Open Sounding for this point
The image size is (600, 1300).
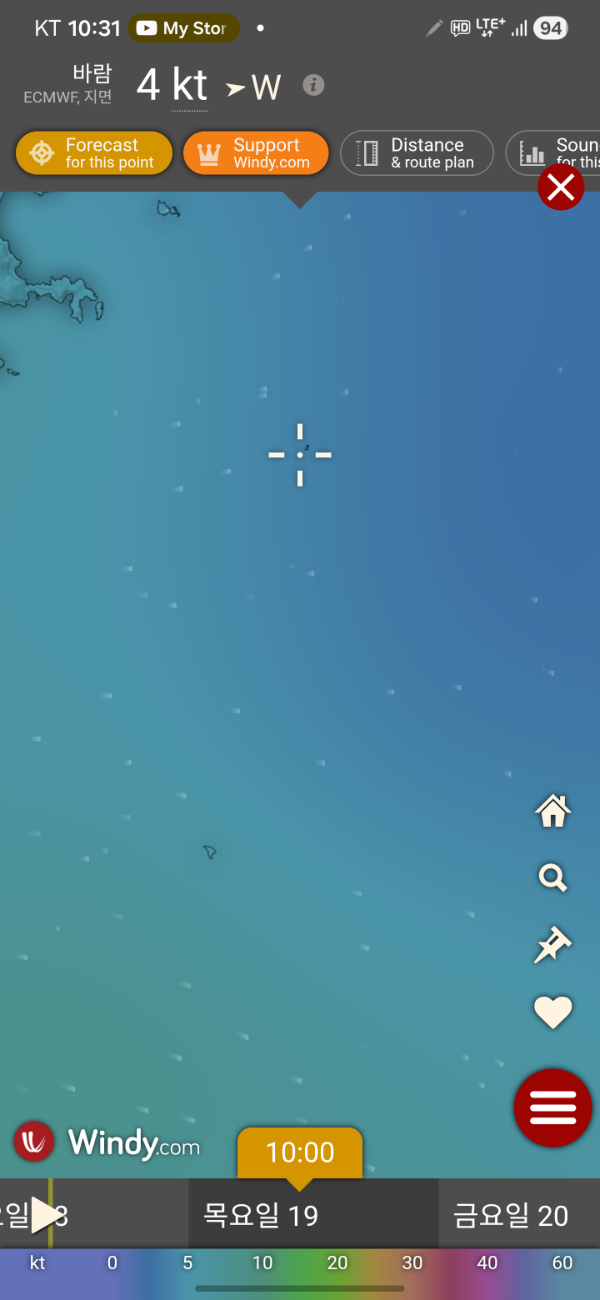(555, 153)
